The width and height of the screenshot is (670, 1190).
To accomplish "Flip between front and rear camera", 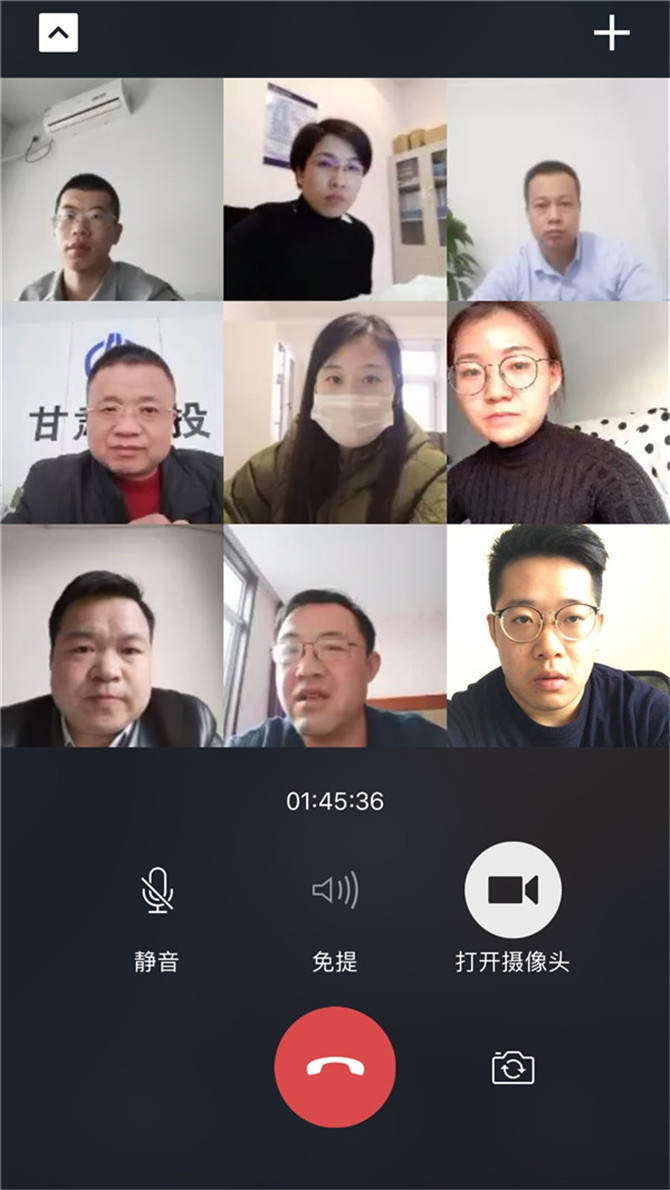I will (513, 1067).
